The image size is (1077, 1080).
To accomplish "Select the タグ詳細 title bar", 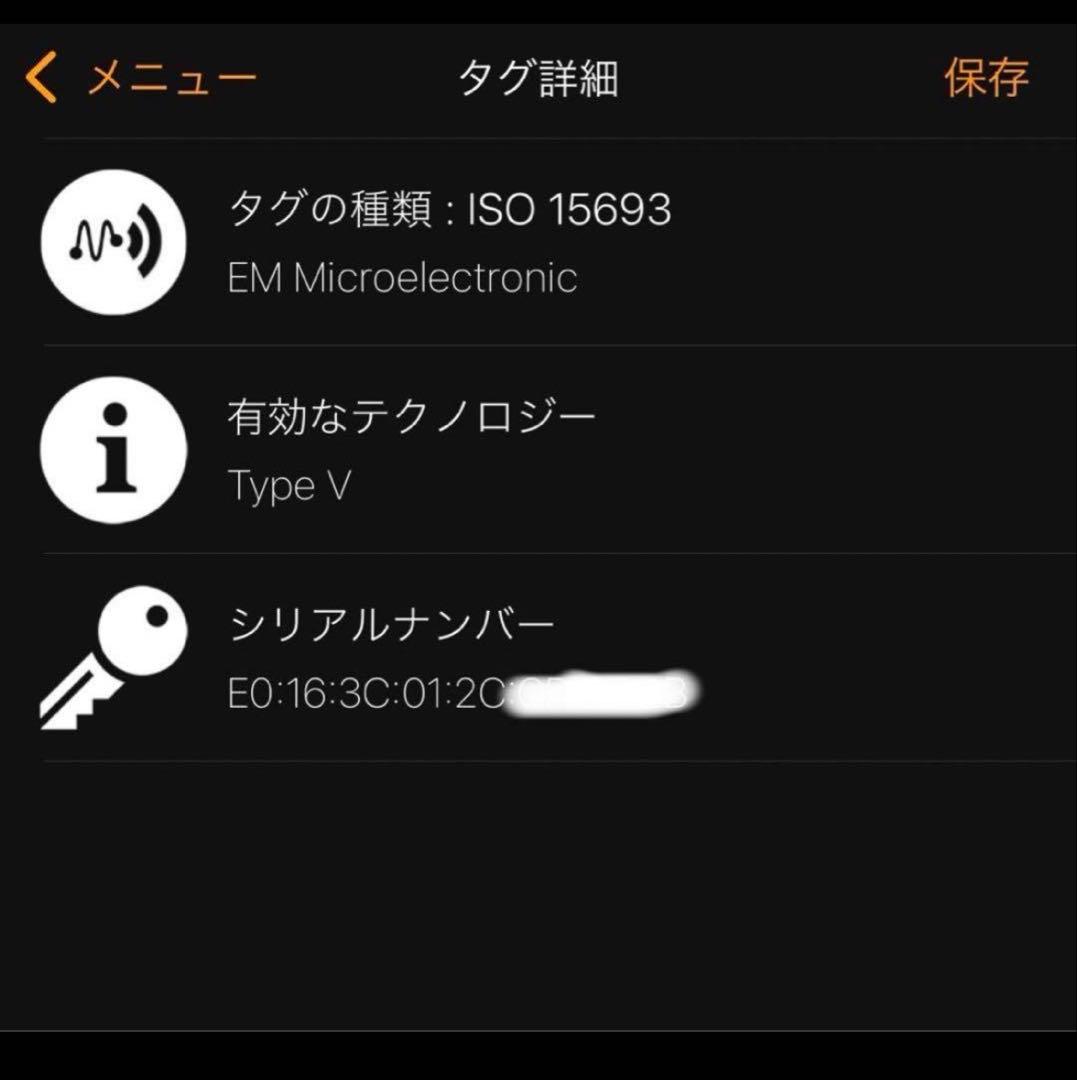I will point(538,80).
